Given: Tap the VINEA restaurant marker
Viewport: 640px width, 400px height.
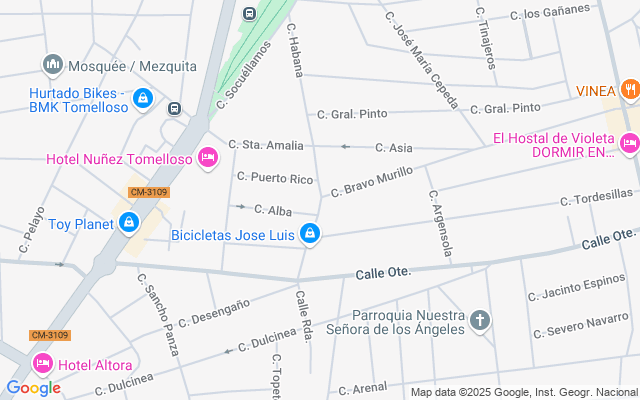Looking at the screenshot, I should point(630,90).
